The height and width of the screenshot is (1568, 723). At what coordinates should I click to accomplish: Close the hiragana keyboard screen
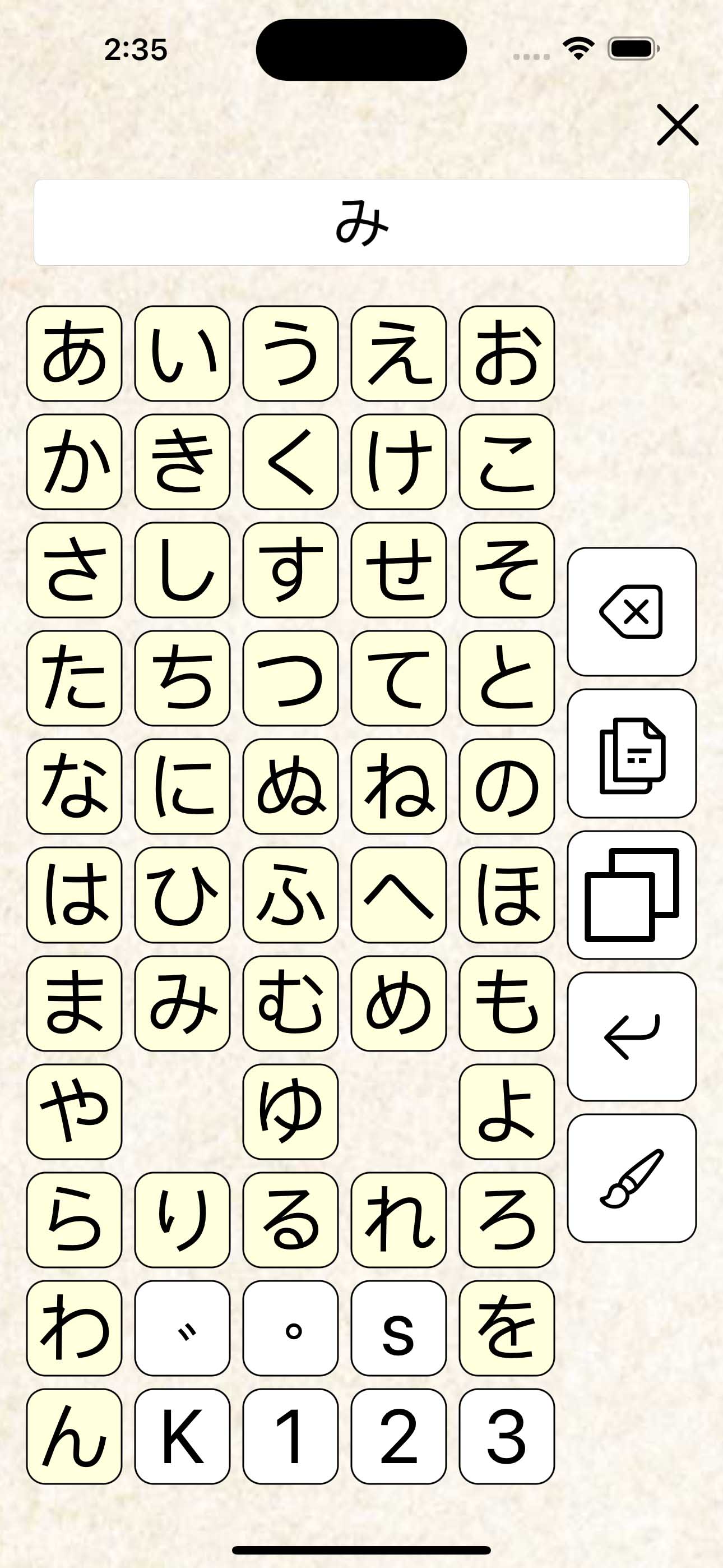(x=676, y=126)
